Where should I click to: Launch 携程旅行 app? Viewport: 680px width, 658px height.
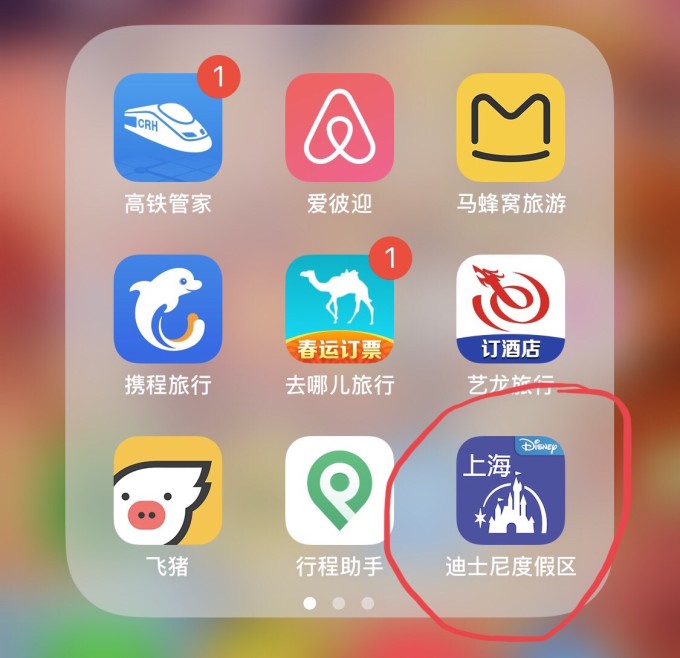pos(168,308)
